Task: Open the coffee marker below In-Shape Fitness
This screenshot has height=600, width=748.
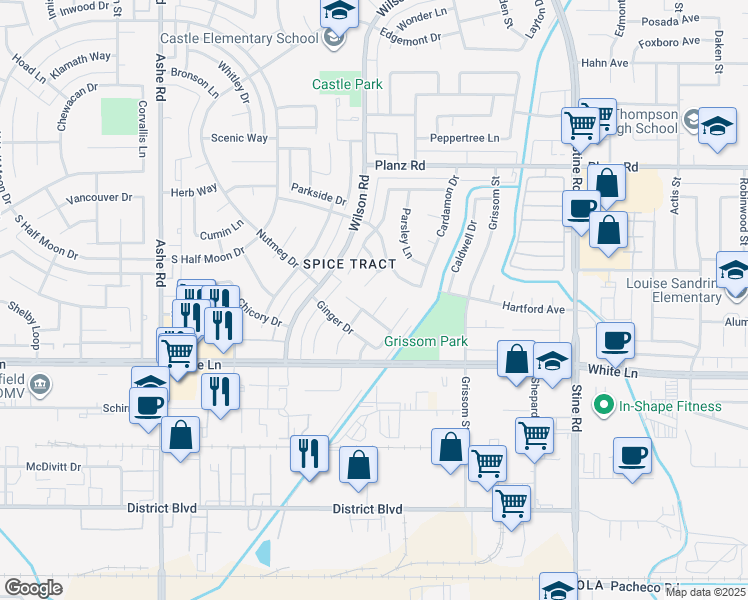Action: (x=631, y=455)
